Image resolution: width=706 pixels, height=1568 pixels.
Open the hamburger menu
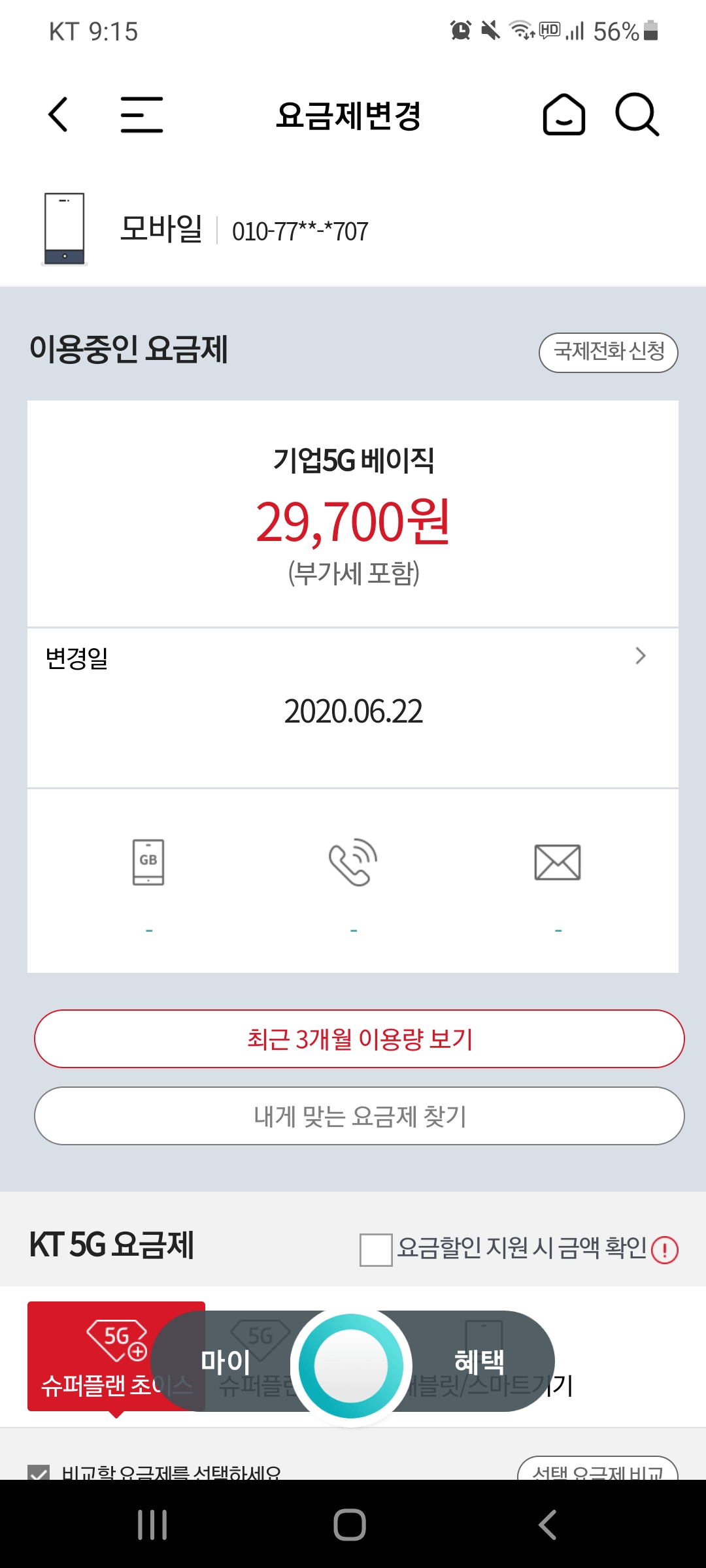coord(142,115)
